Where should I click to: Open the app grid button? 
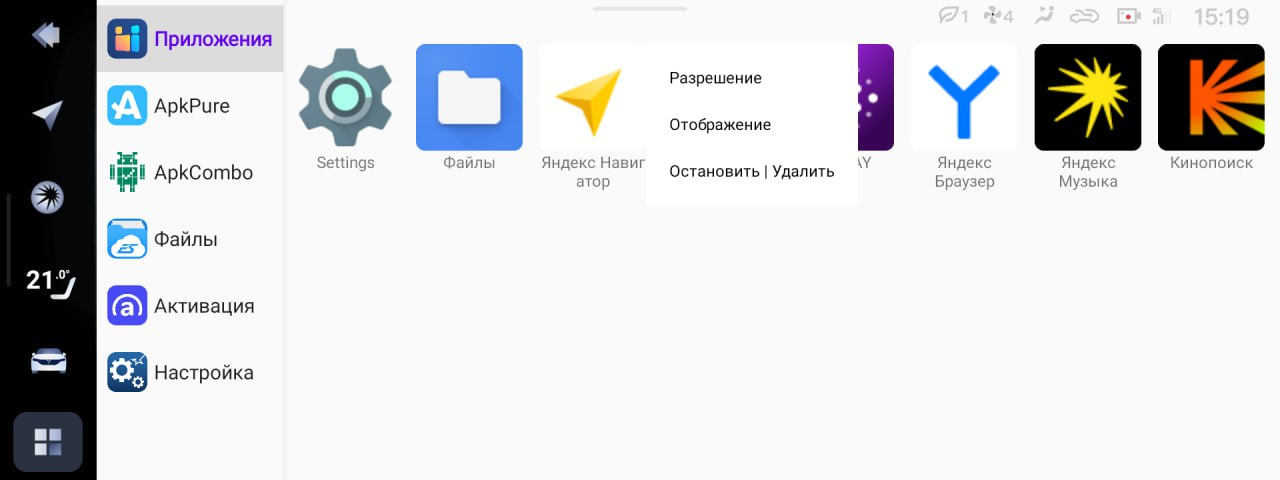coord(47,441)
